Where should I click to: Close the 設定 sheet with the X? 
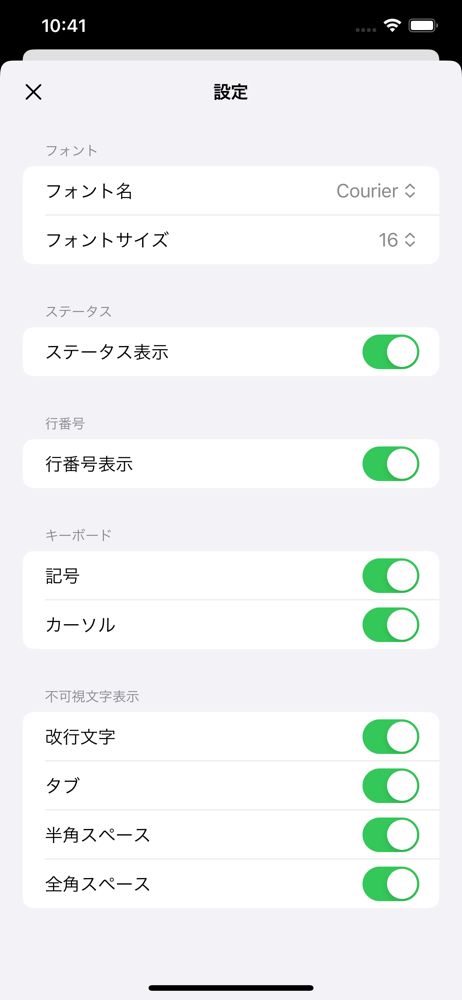(x=33, y=92)
